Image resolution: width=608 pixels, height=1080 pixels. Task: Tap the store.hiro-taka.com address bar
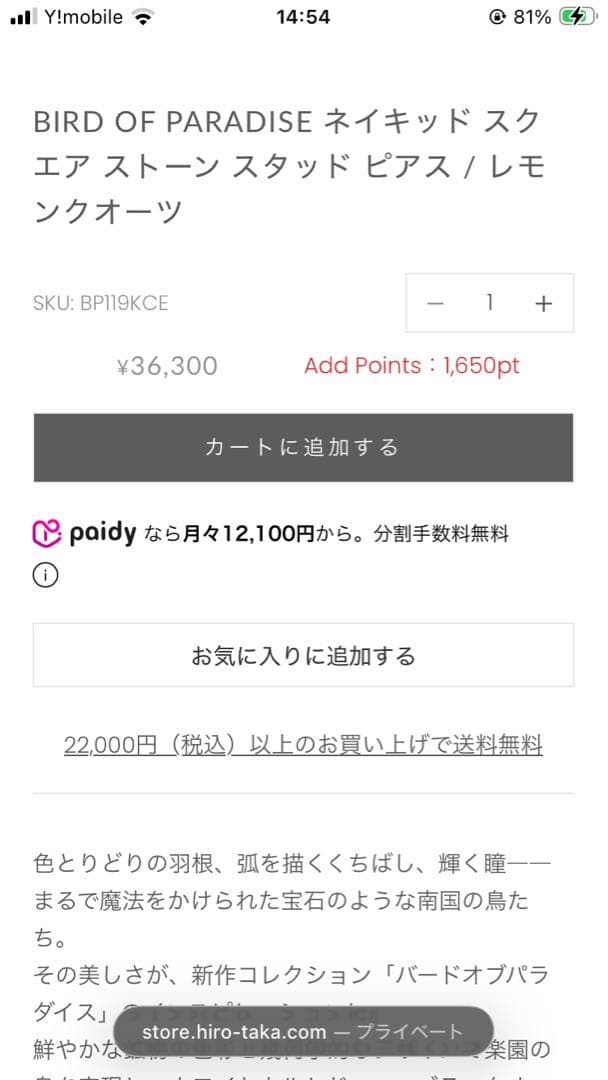click(x=303, y=1032)
